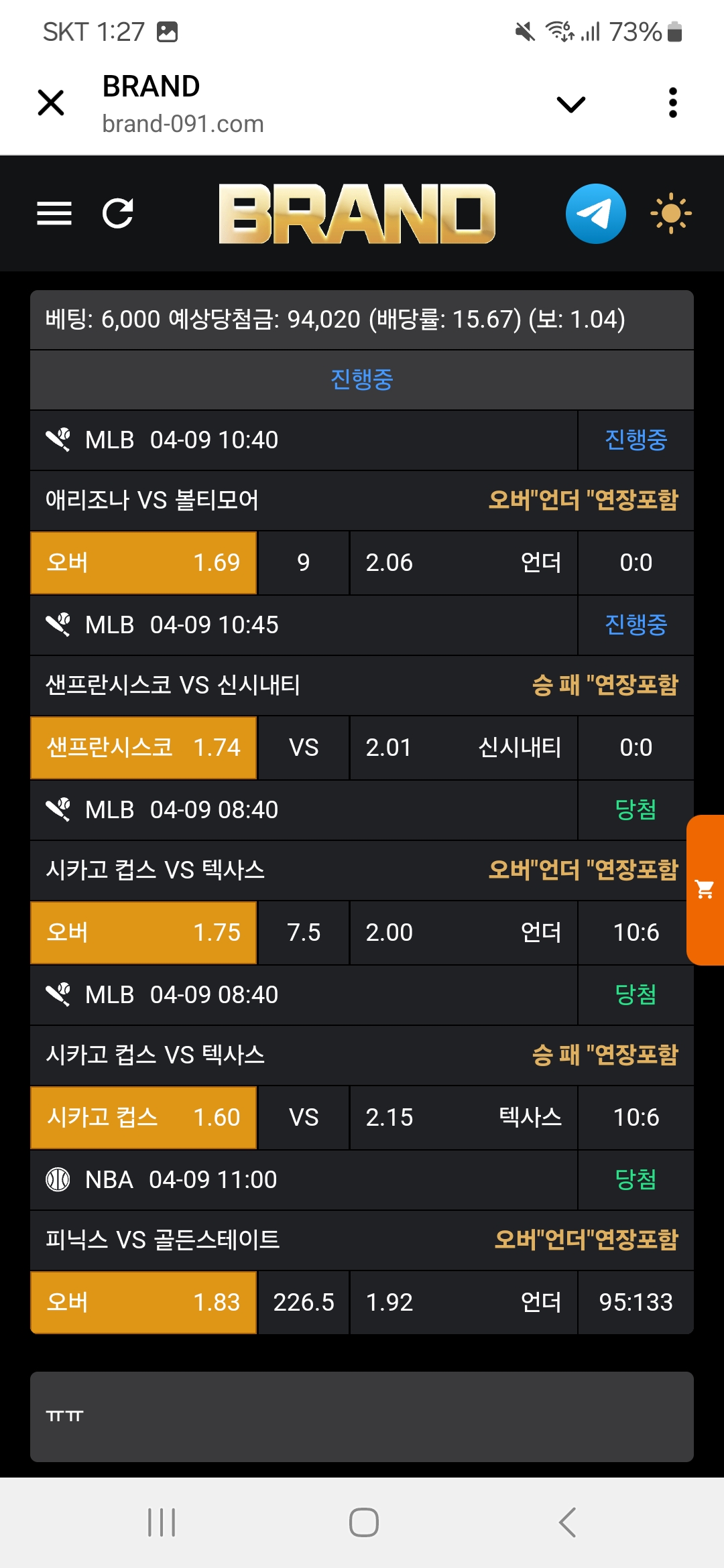Toggle the light mode sun icon
This screenshot has height=1568, width=724.
(670, 214)
